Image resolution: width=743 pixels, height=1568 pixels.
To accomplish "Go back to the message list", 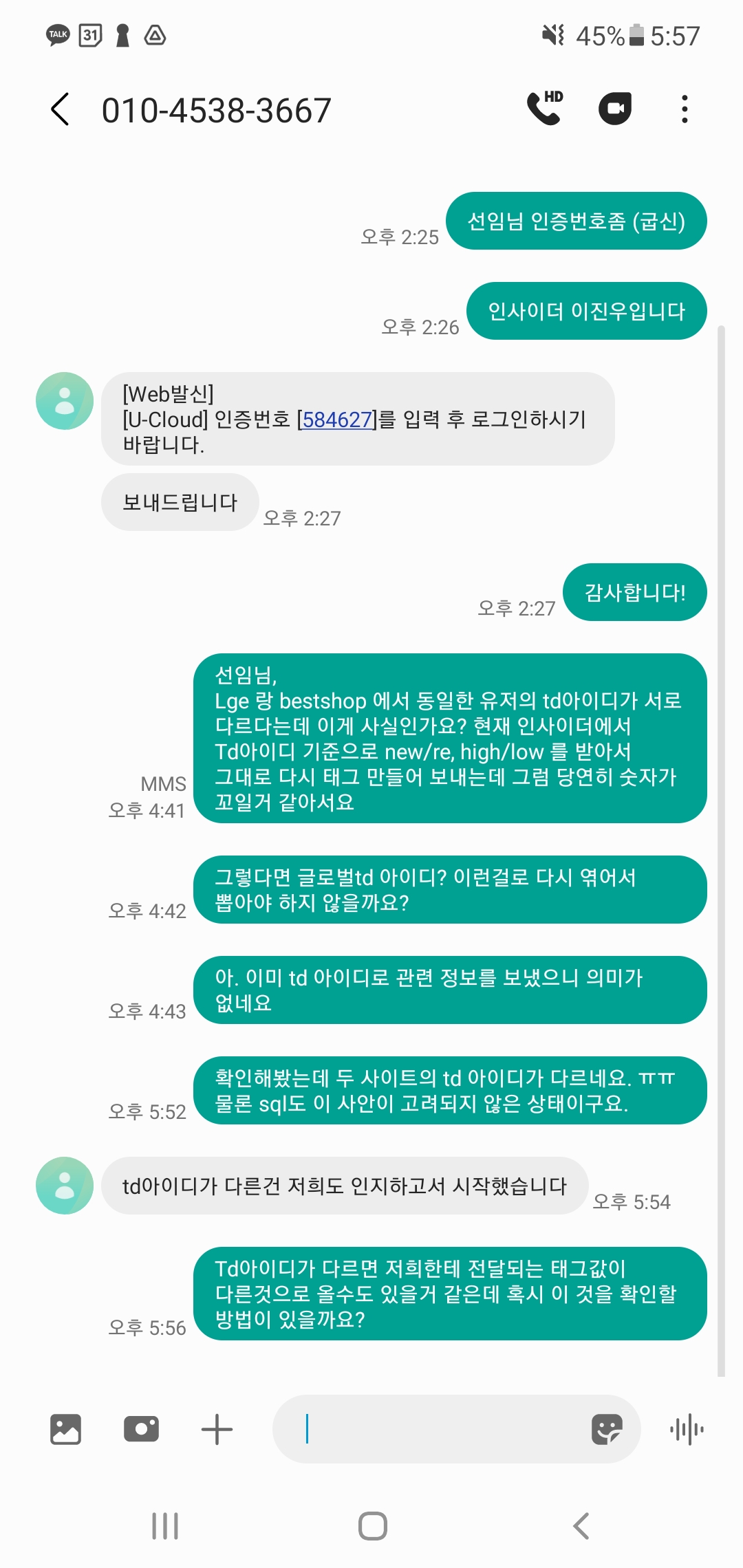I will click(61, 109).
